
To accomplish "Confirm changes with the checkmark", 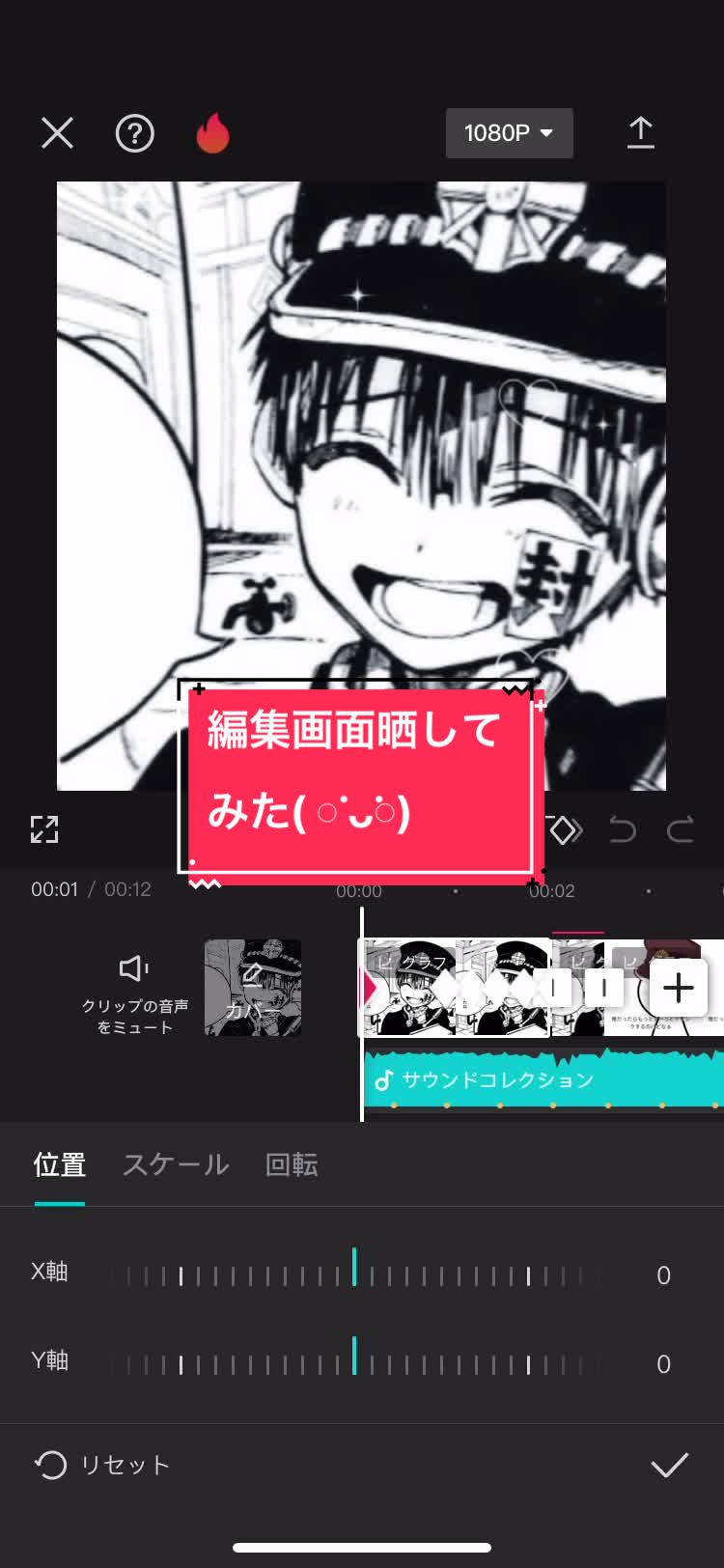I will 669,1465.
